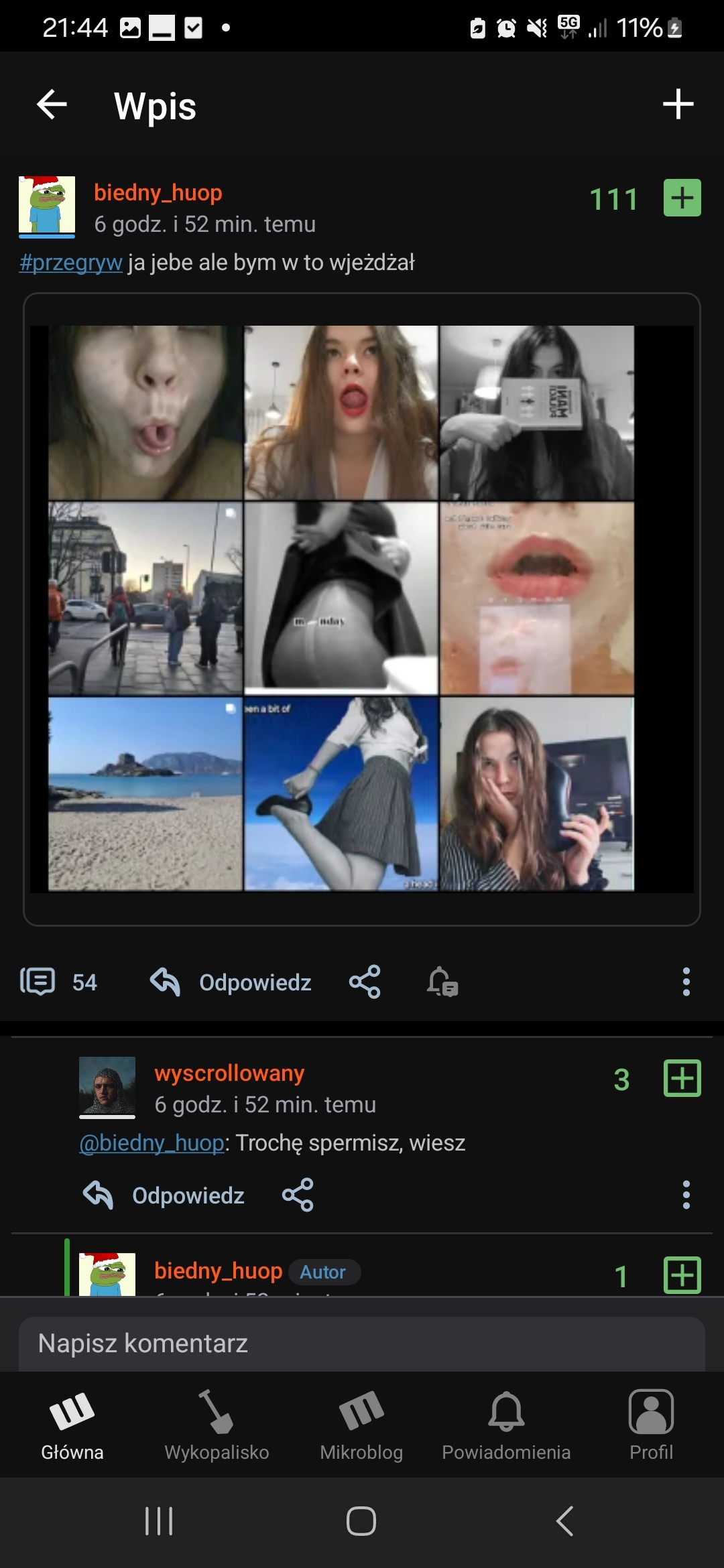This screenshot has height=1568, width=724.
Task: Share the main post
Action: [x=365, y=982]
